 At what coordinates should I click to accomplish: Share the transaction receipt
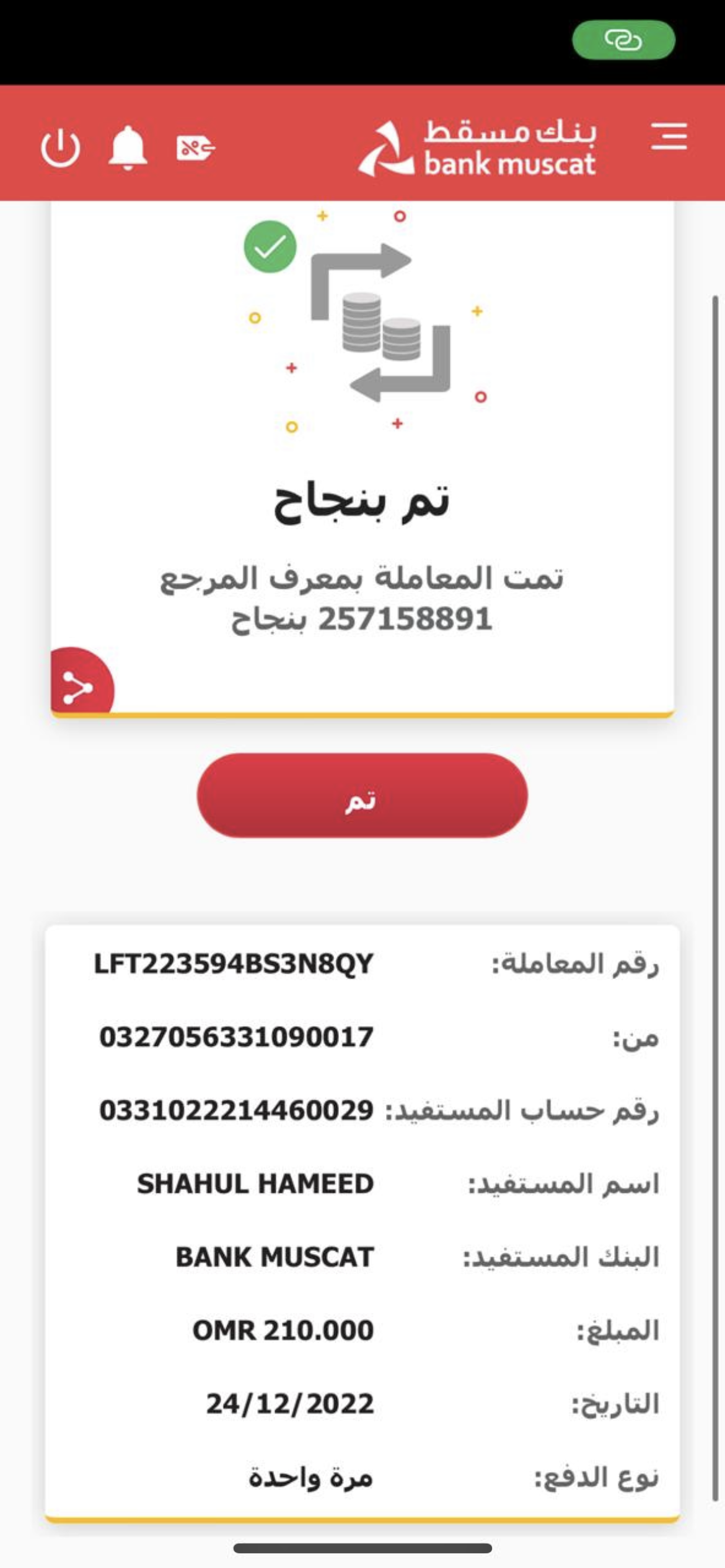click(x=79, y=686)
